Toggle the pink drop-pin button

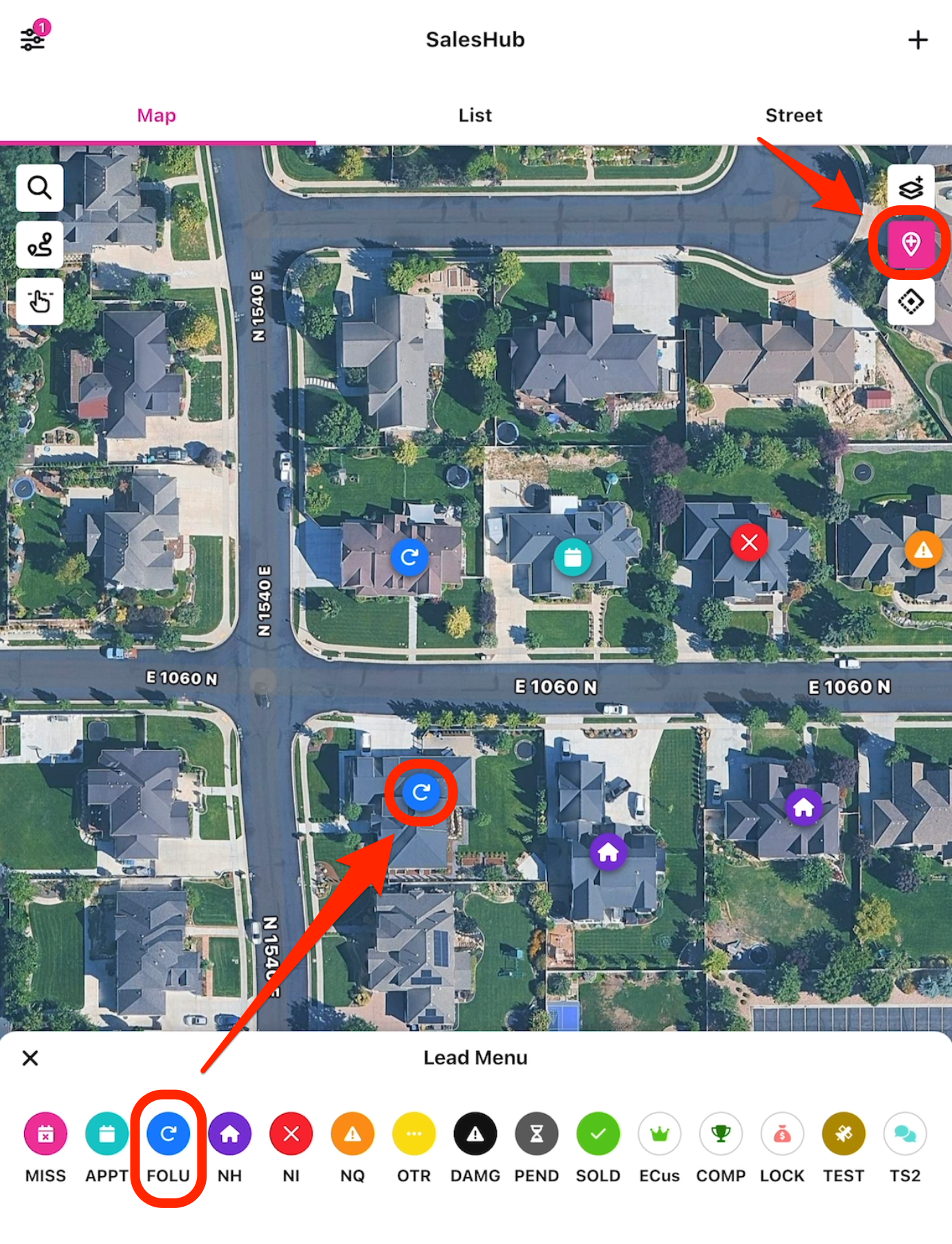pyautogui.click(x=911, y=244)
